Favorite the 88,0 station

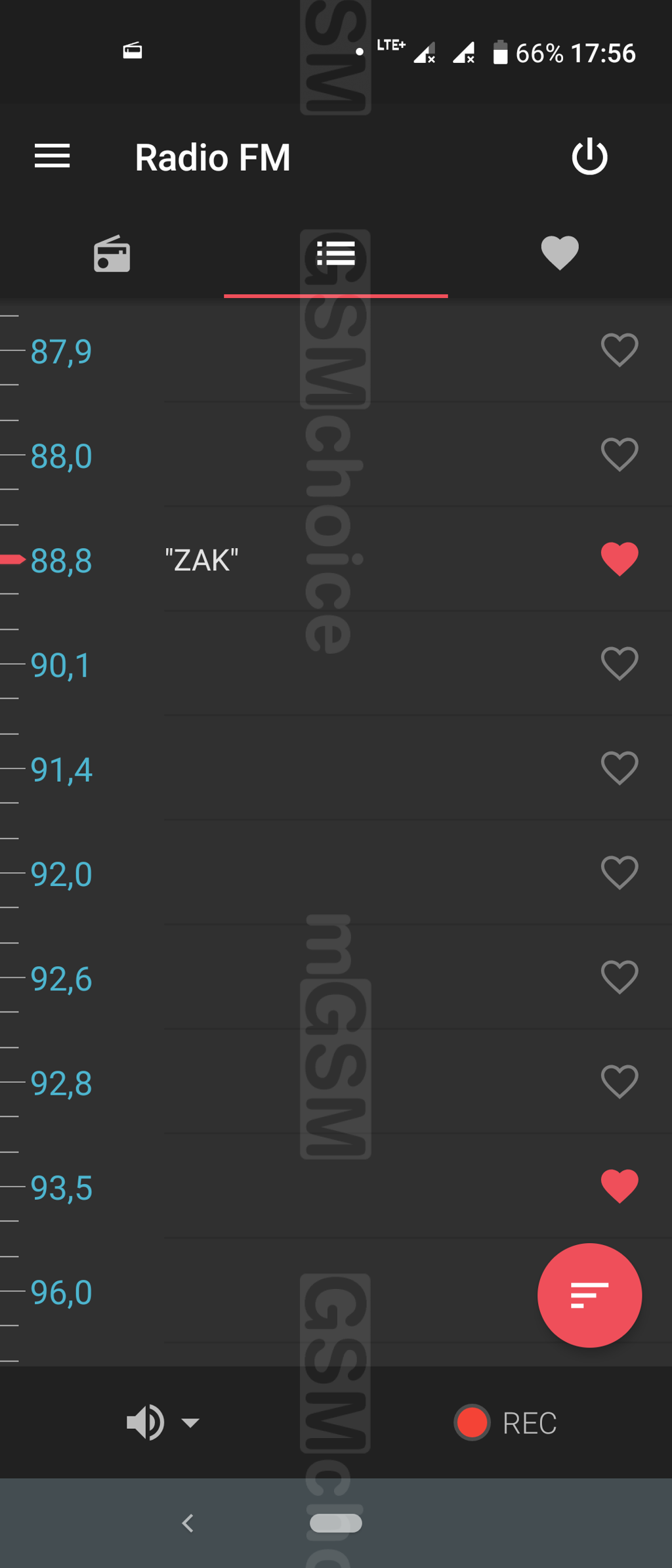[x=619, y=454]
